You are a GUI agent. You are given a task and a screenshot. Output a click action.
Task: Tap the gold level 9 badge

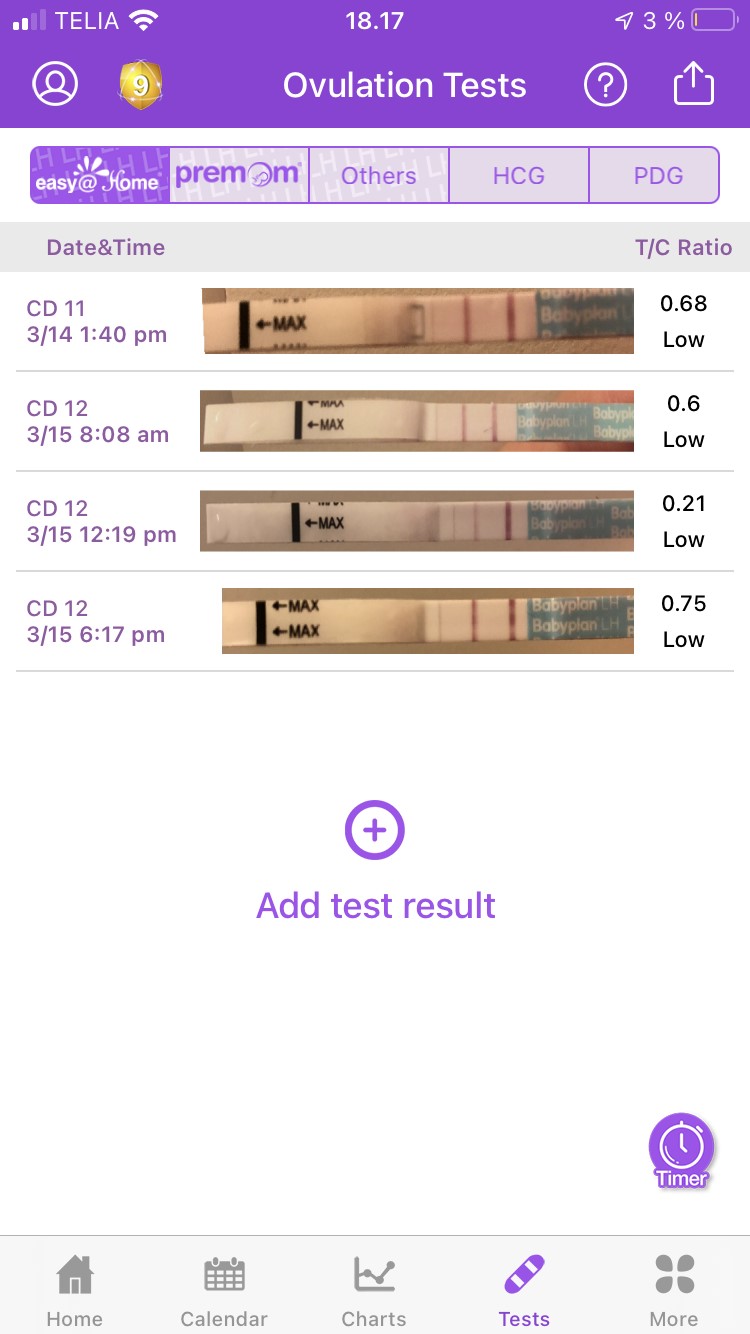point(141,85)
